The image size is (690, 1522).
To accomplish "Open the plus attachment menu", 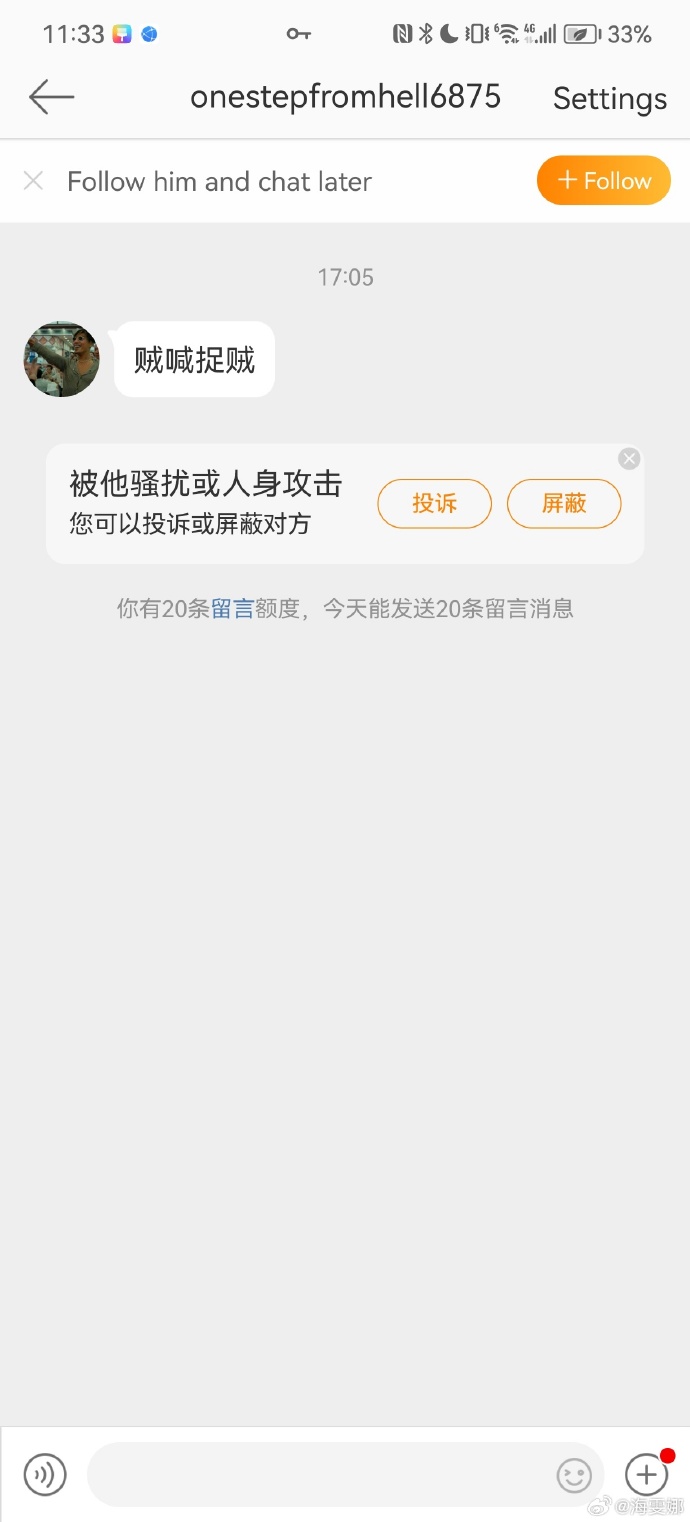I will (x=646, y=1473).
